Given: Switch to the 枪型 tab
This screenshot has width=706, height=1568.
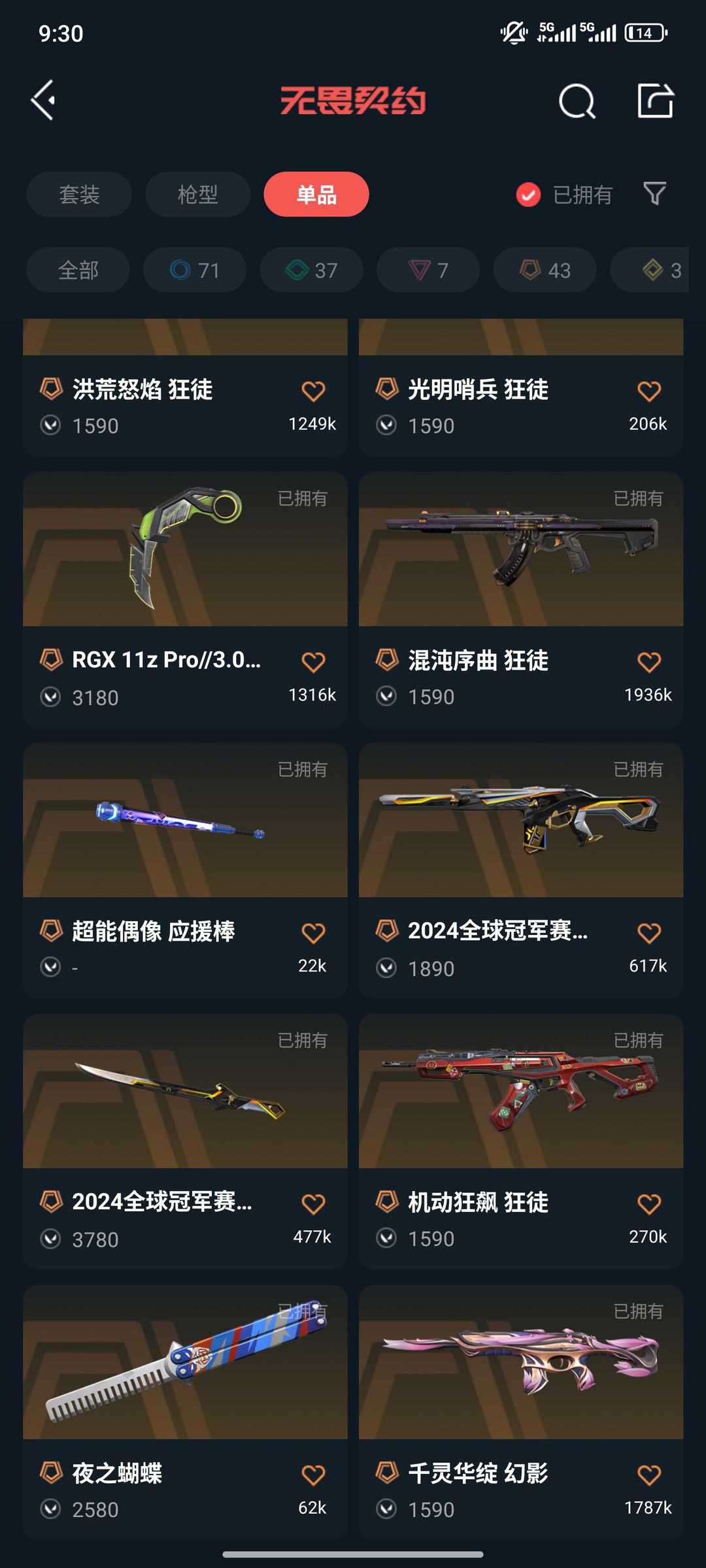Looking at the screenshot, I should point(197,194).
